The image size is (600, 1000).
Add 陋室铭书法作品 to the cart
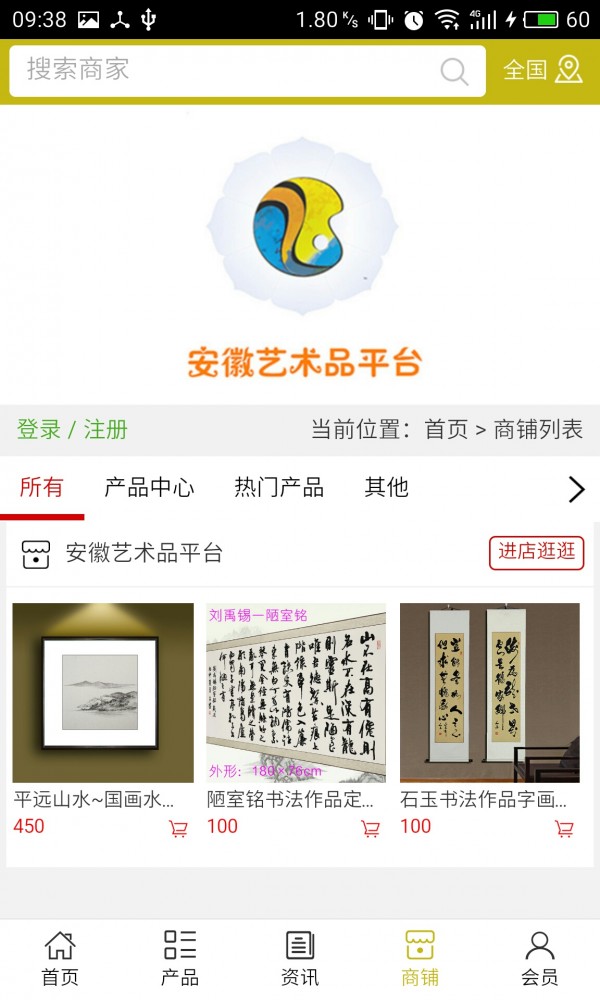click(x=370, y=828)
